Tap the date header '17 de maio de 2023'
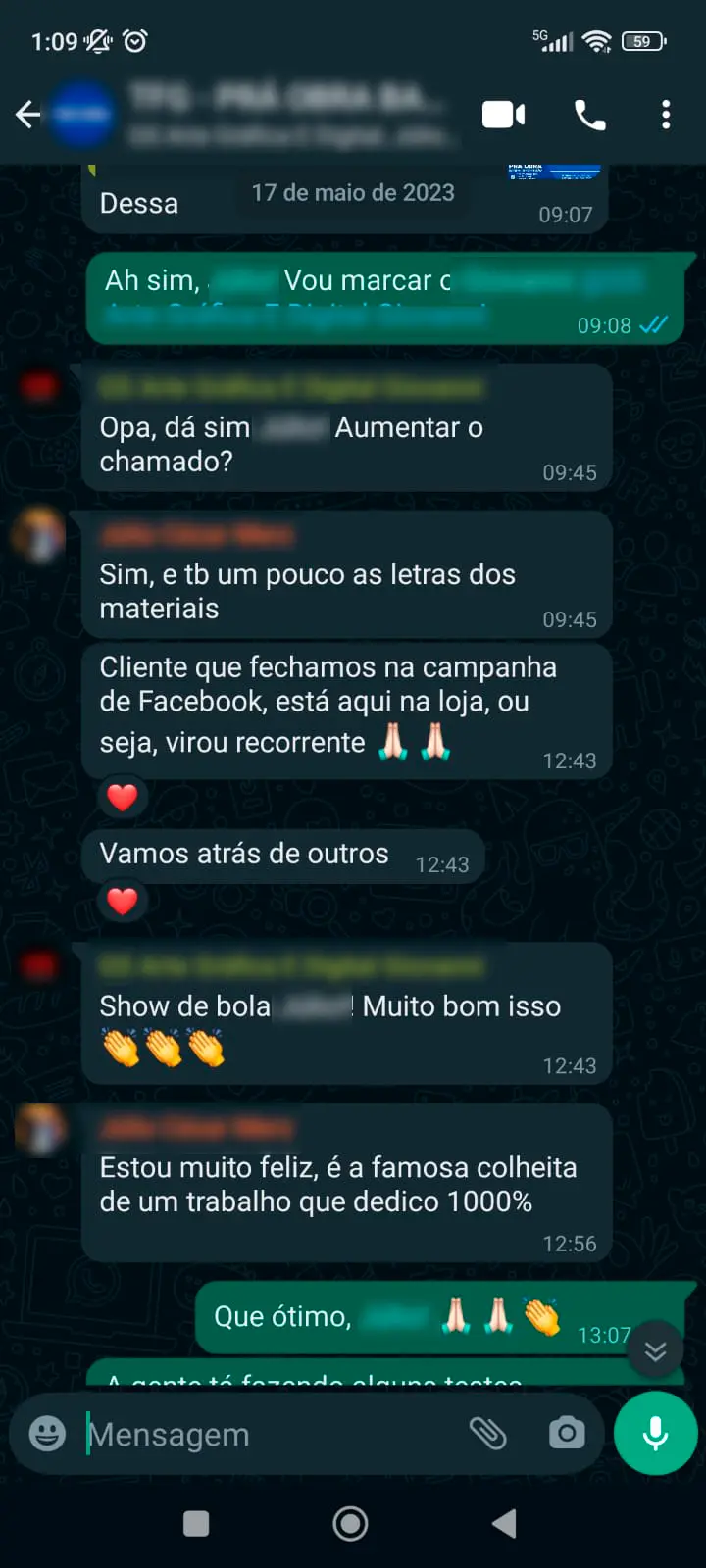Image resolution: width=706 pixels, height=1568 pixels. click(x=353, y=192)
